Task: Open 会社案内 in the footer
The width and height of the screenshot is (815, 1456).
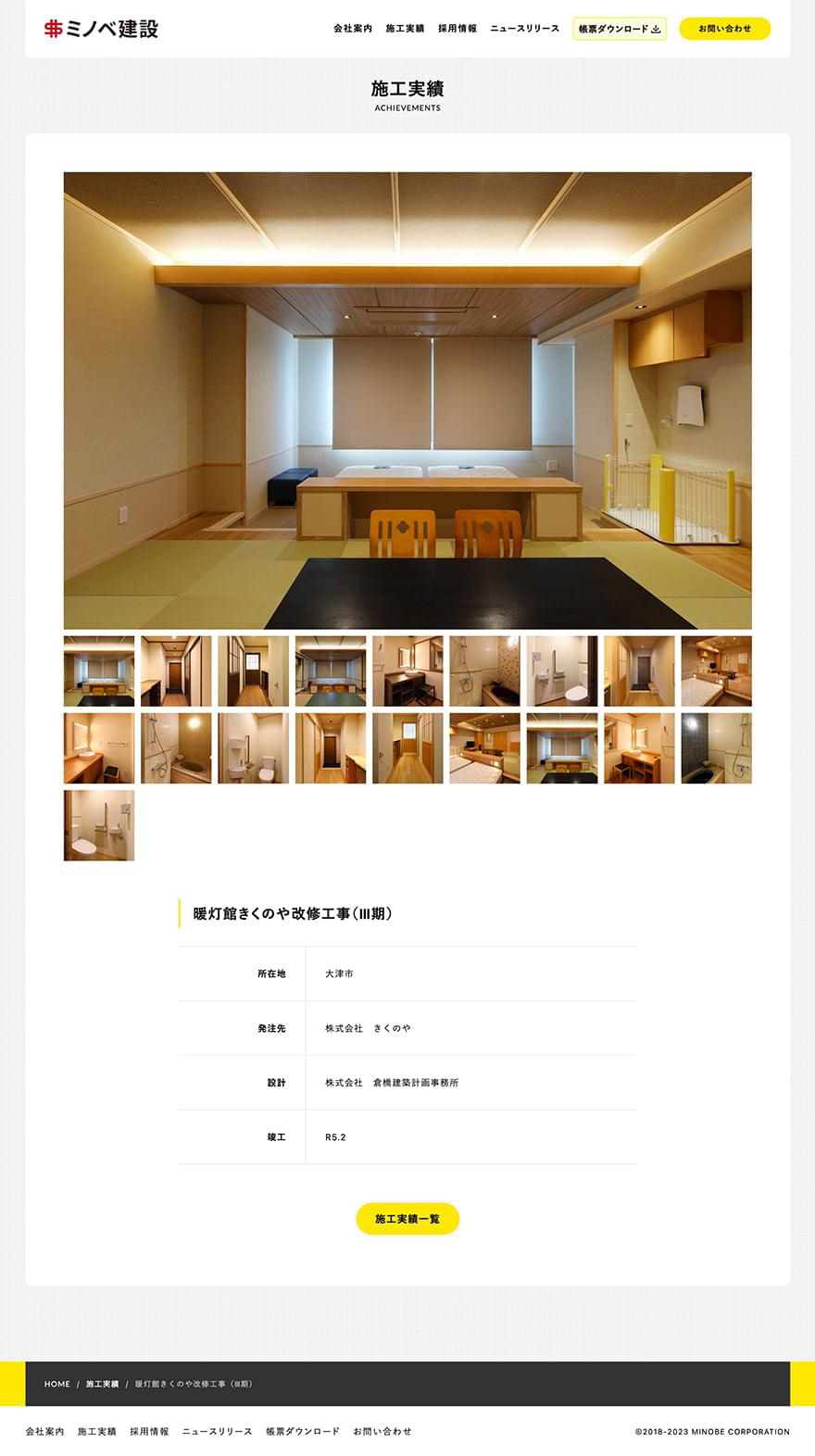Action: click(x=45, y=1431)
